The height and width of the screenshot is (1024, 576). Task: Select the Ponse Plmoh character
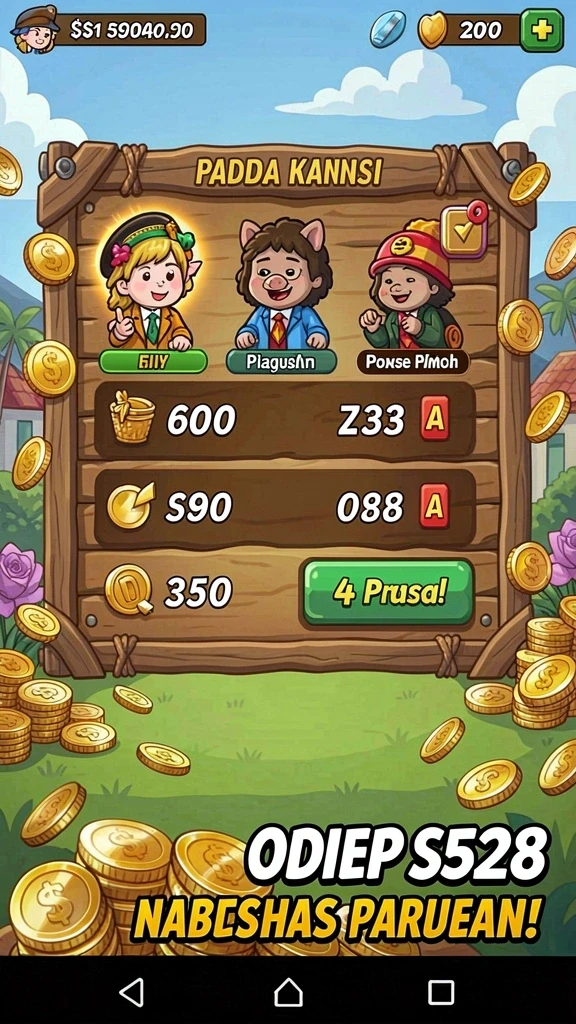tap(410, 287)
